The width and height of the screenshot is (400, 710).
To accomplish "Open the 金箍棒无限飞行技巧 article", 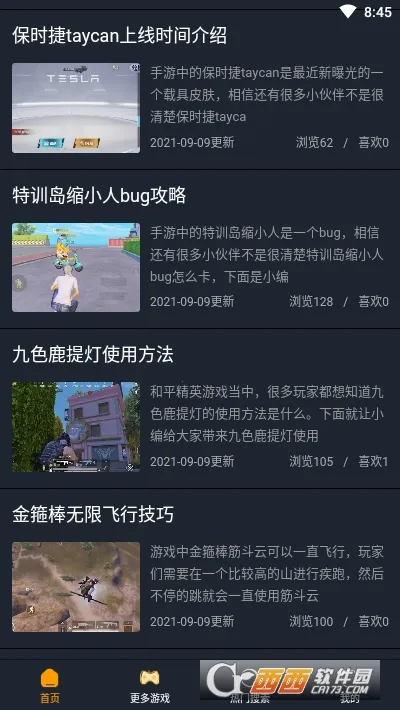I will [x=200, y=569].
